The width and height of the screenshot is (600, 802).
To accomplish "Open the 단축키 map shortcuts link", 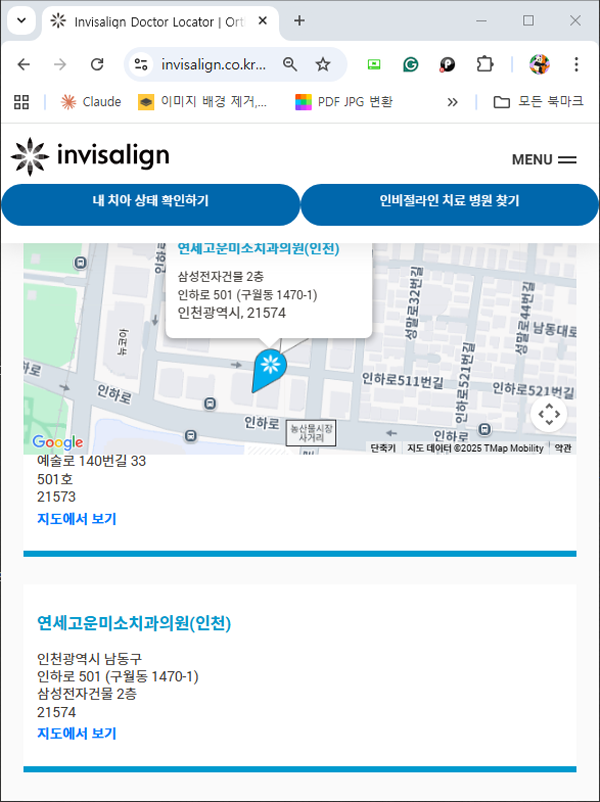I will (x=383, y=448).
